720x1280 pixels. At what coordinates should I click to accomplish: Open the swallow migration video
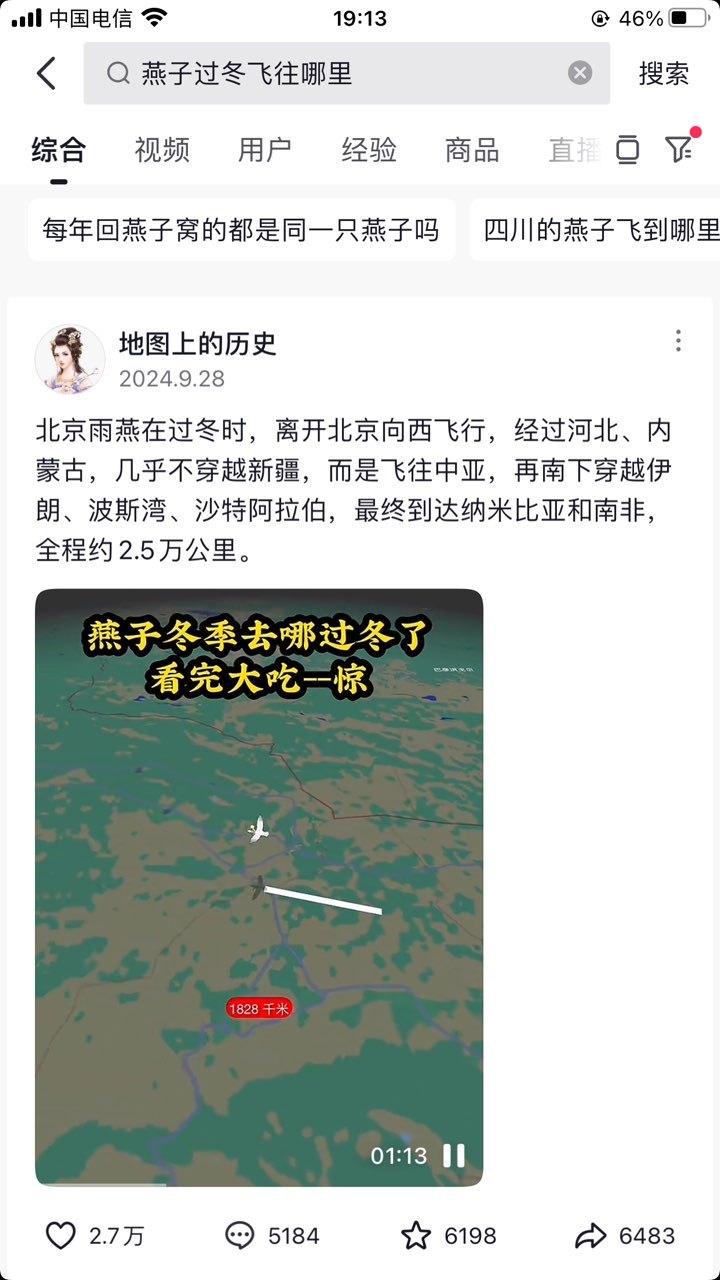259,888
